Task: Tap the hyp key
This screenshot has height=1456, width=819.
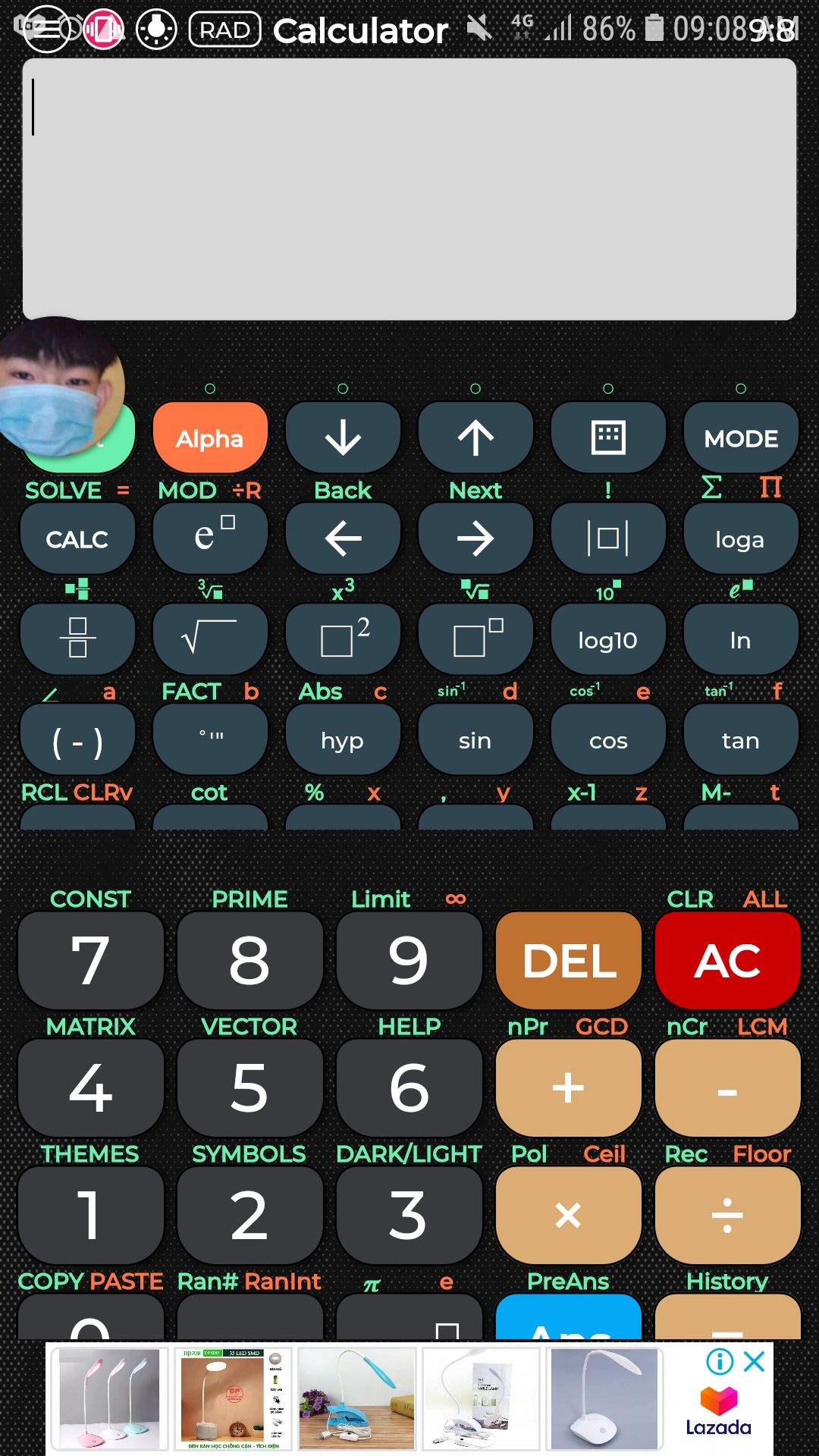Action: pos(343,740)
